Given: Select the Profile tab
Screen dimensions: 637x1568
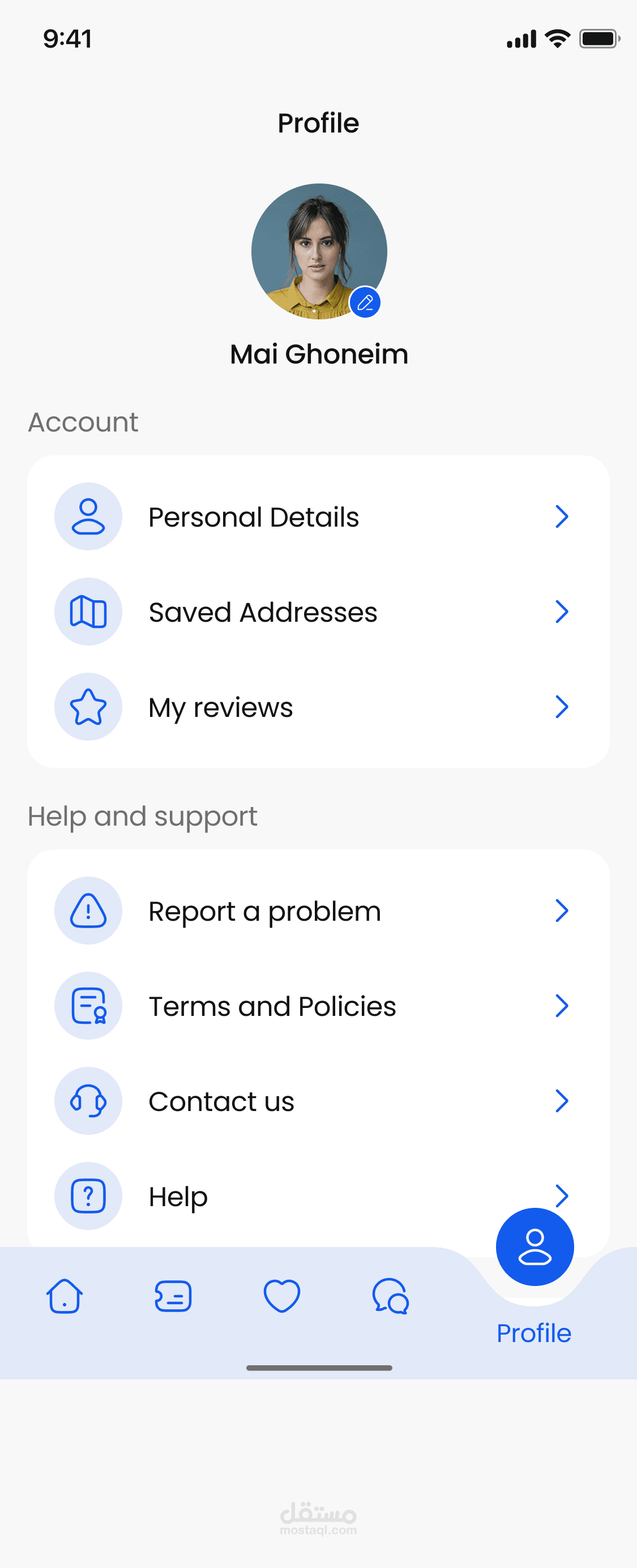Looking at the screenshot, I should (x=534, y=1248).
